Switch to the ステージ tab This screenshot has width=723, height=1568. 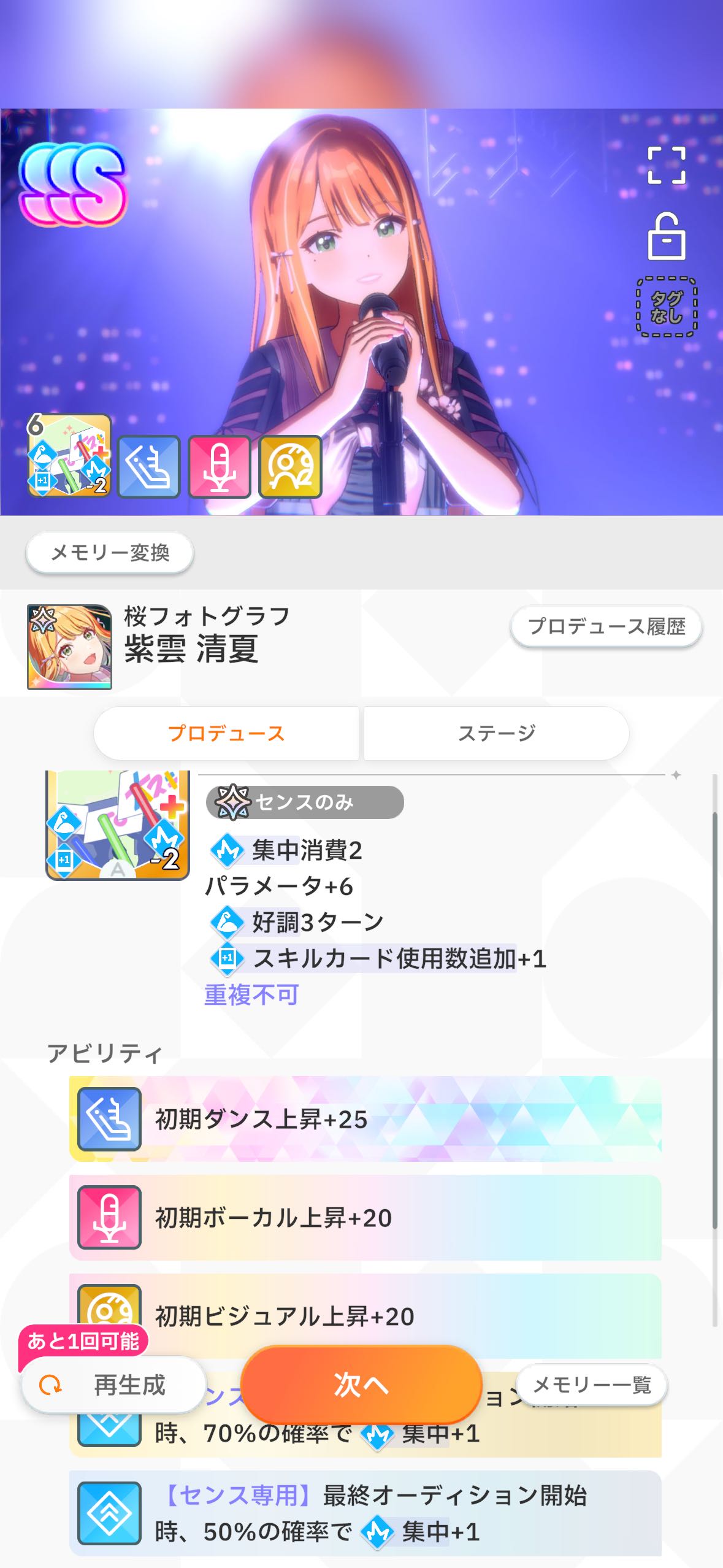click(496, 733)
